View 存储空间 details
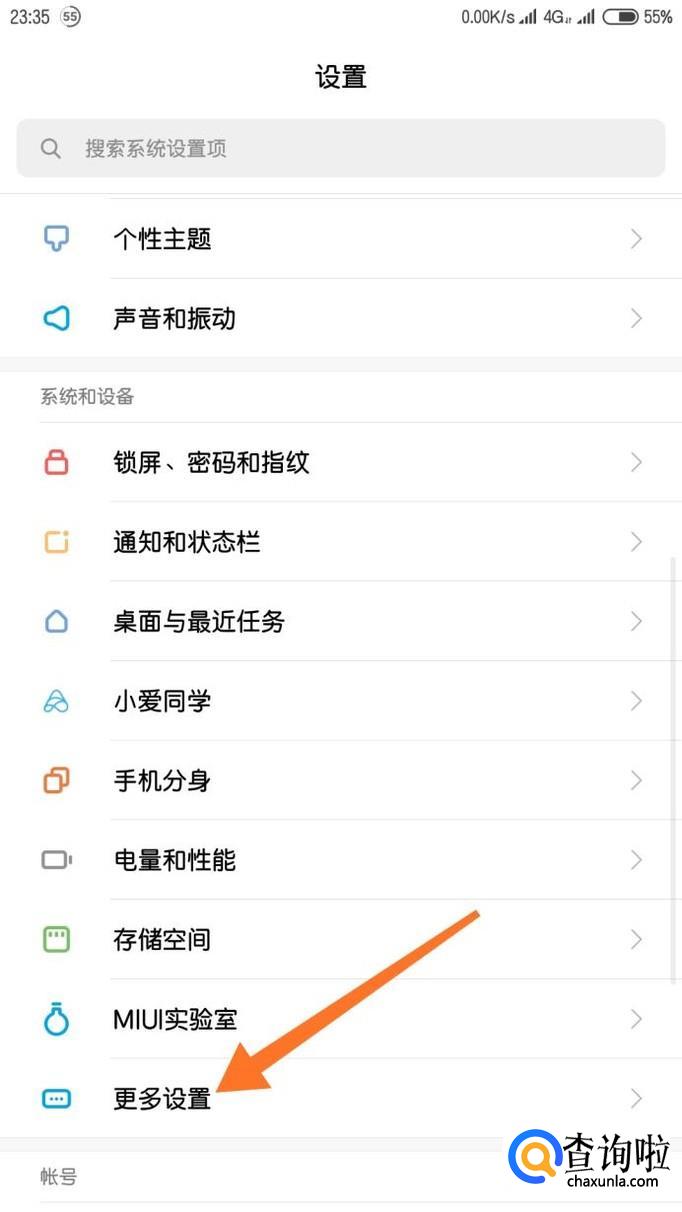Screen dimensions: 682x1212 340,940
